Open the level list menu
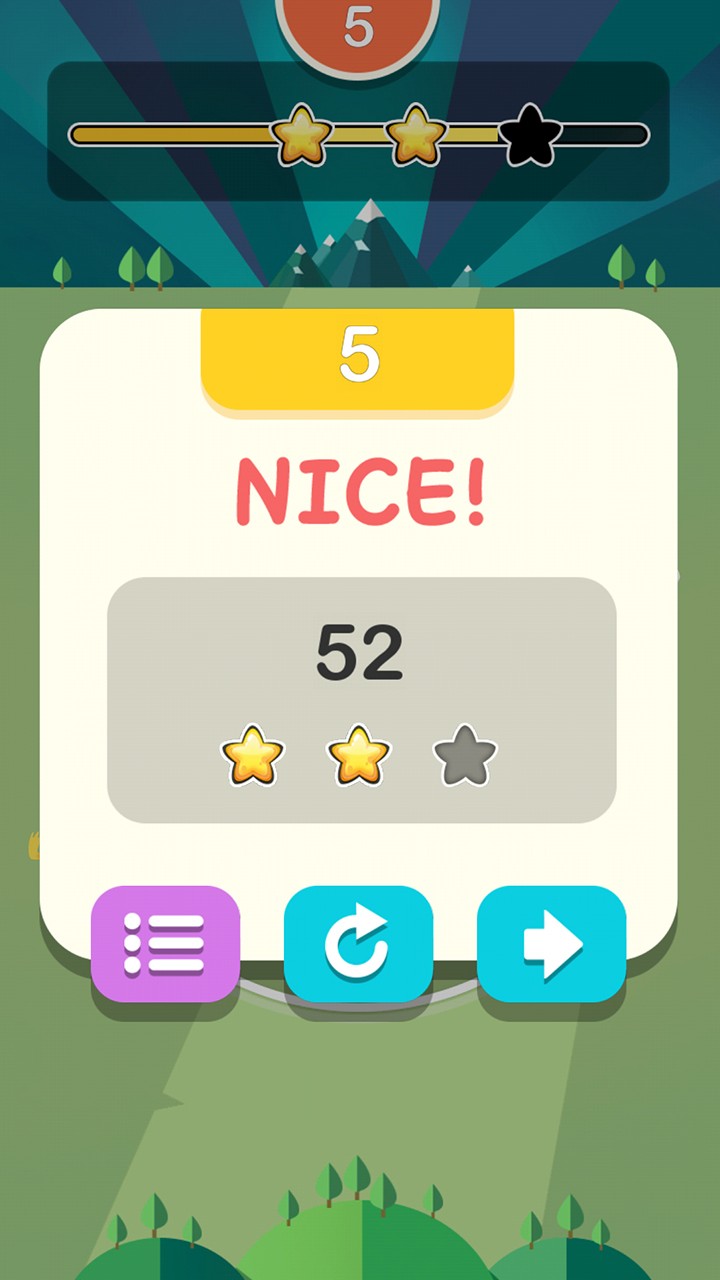 (x=165, y=943)
